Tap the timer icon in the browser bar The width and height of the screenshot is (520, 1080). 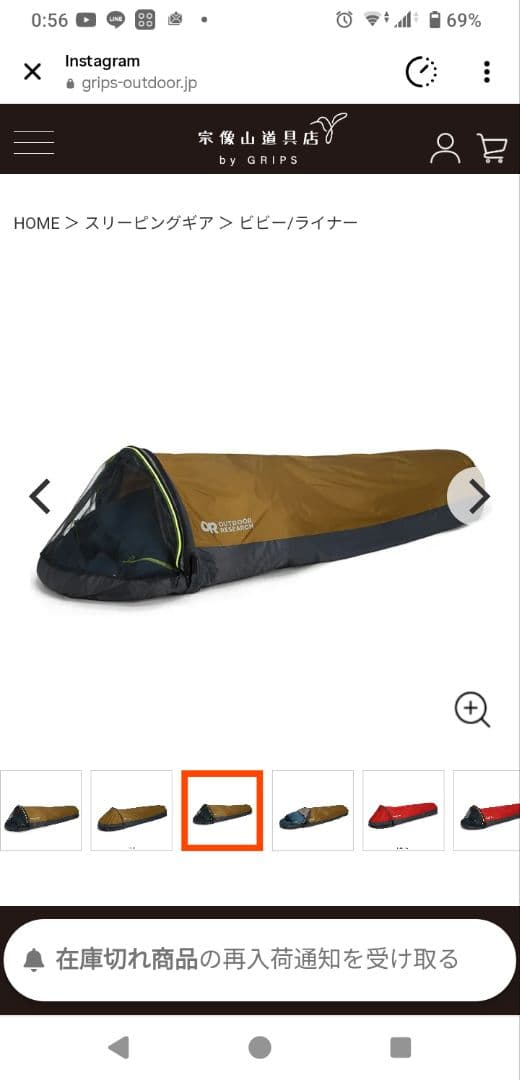[x=422, y=72]
